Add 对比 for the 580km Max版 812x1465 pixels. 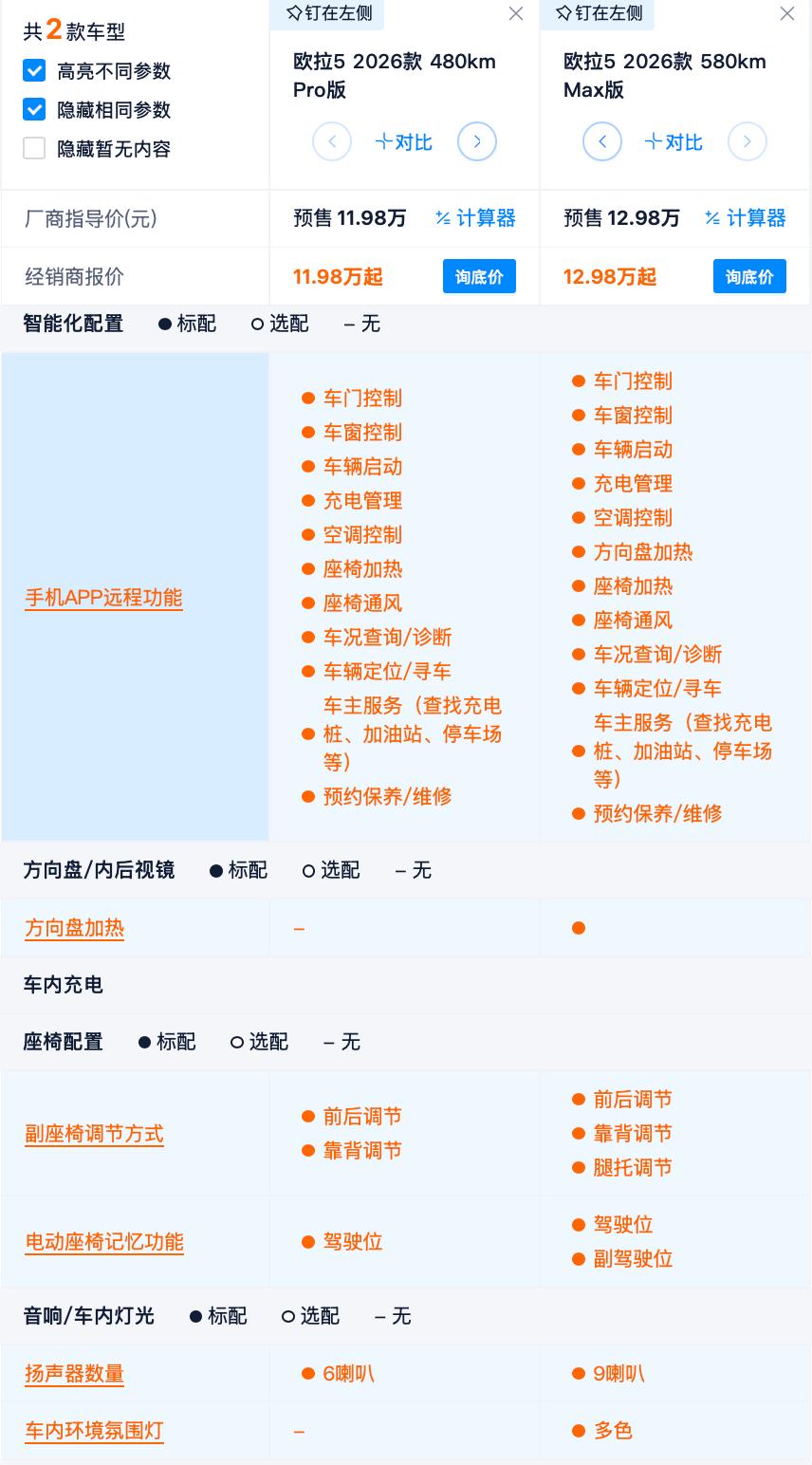pos(674,142)
